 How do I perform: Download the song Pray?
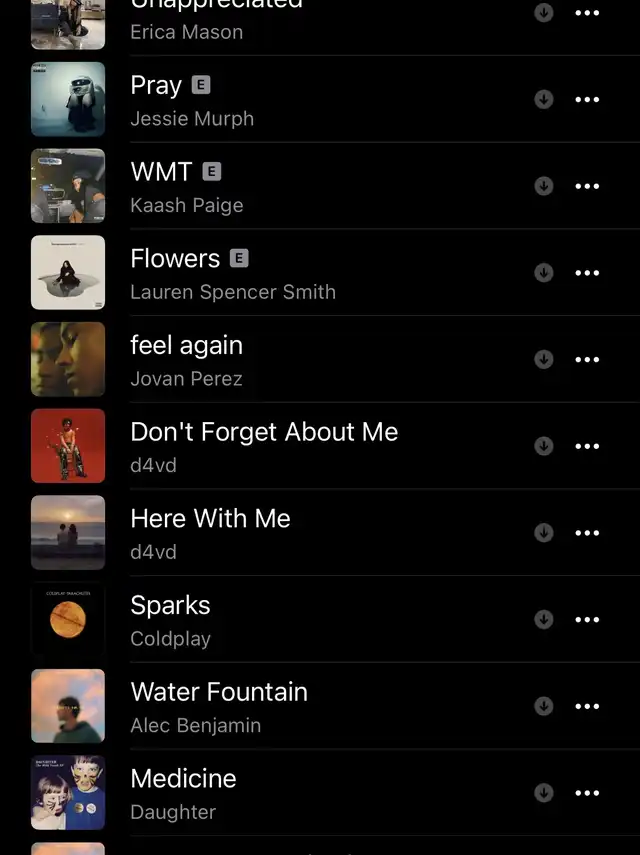tap(544, 99)
